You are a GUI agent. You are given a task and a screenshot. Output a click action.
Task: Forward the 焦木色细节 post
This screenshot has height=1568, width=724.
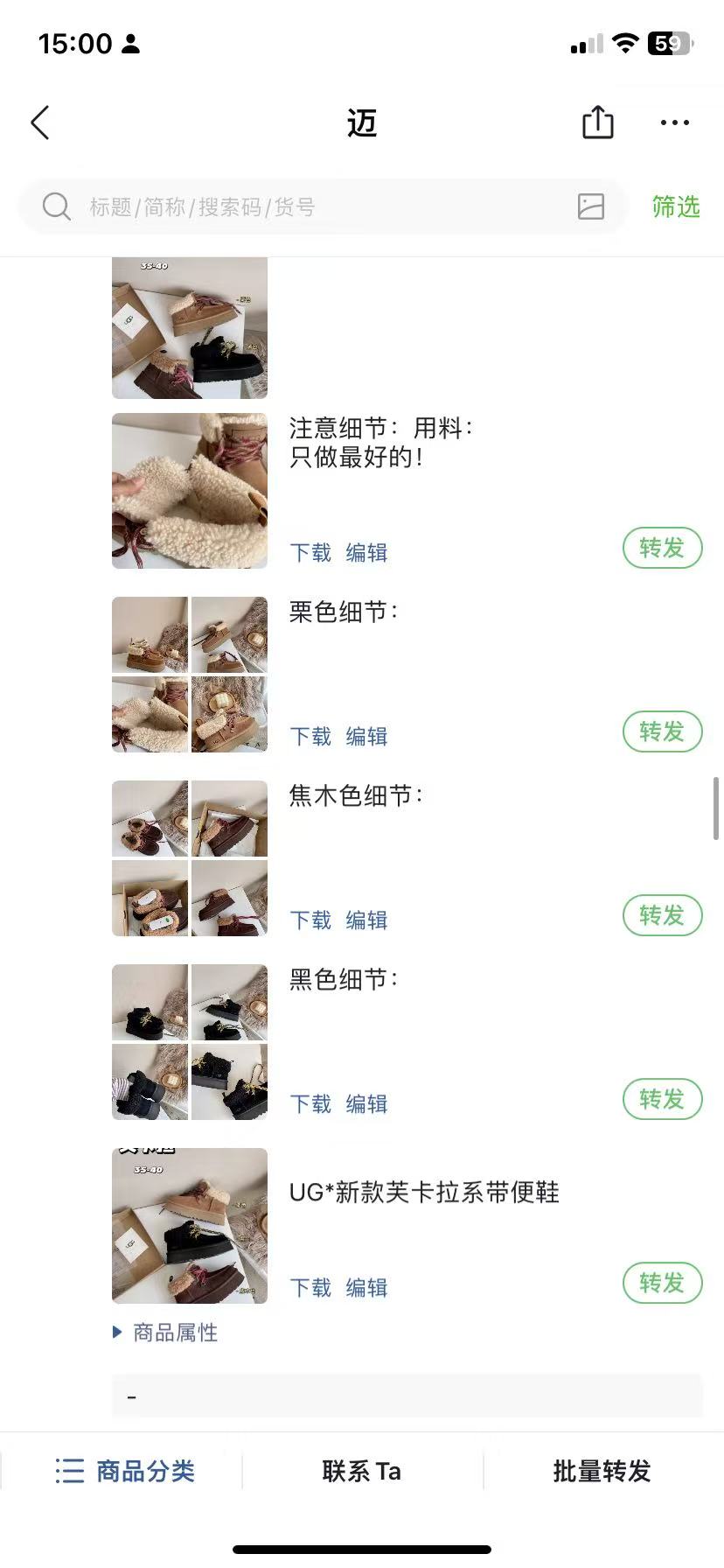click(x=662, y=916)
